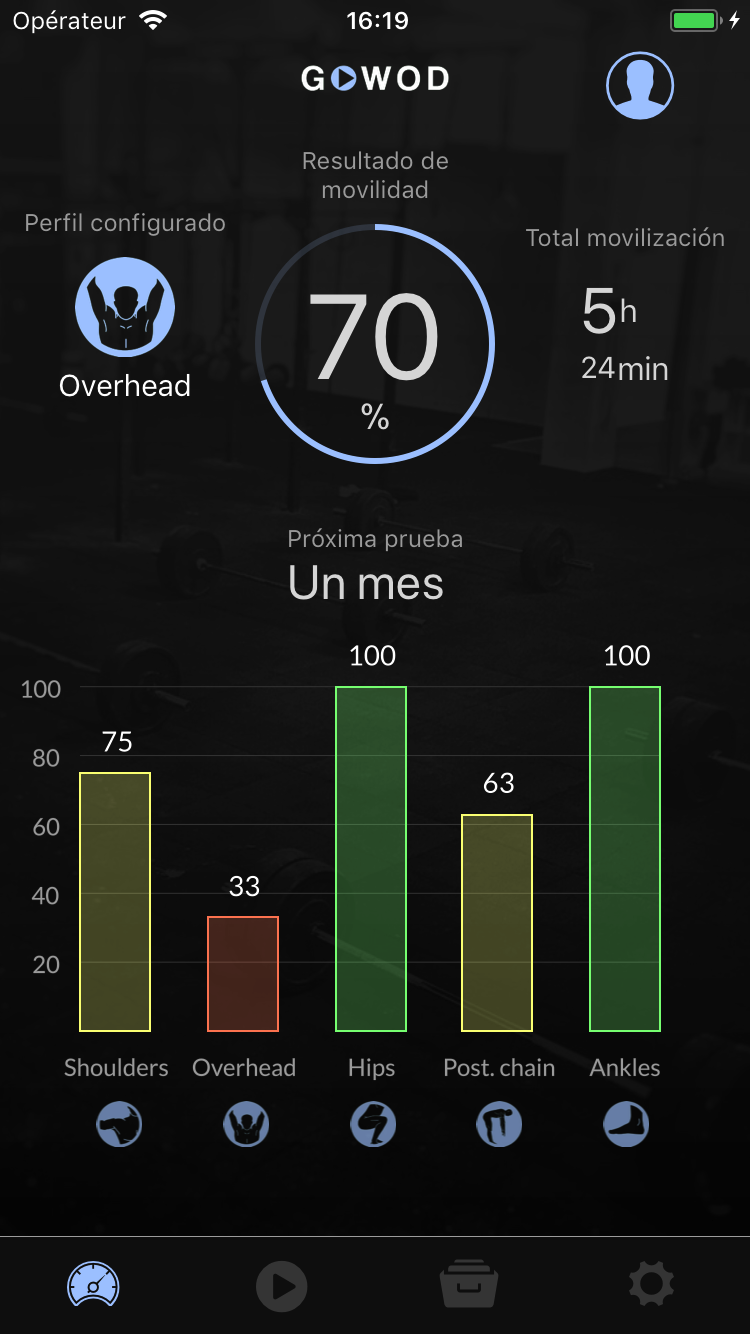
Task: Select the Post. chain icon
Action: click(x=499, y=1124)
